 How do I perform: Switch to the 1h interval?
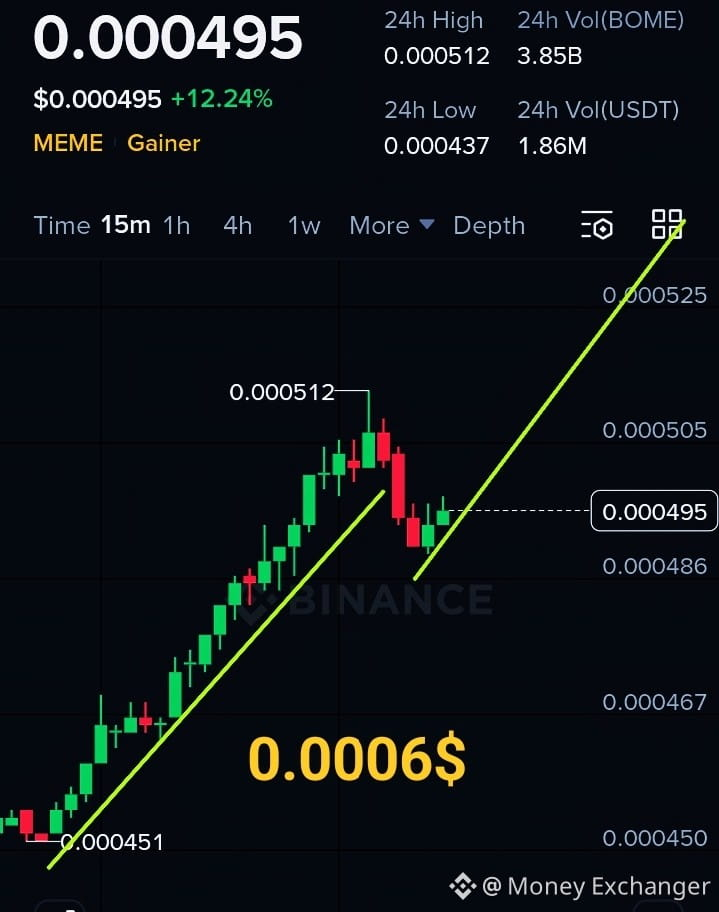(x=177, y=225)
